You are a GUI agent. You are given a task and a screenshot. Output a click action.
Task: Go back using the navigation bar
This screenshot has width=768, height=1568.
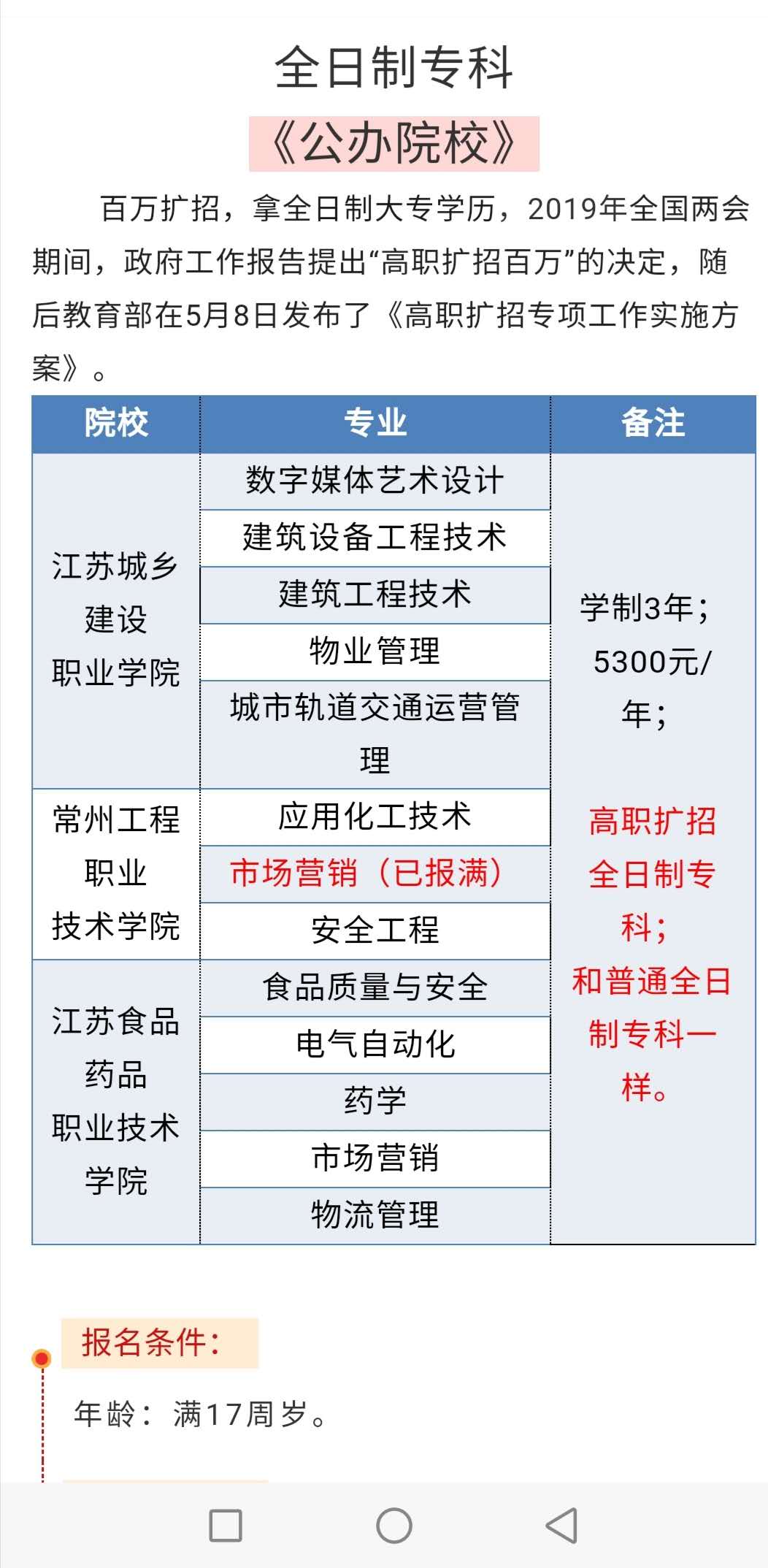pos(561,1525)
